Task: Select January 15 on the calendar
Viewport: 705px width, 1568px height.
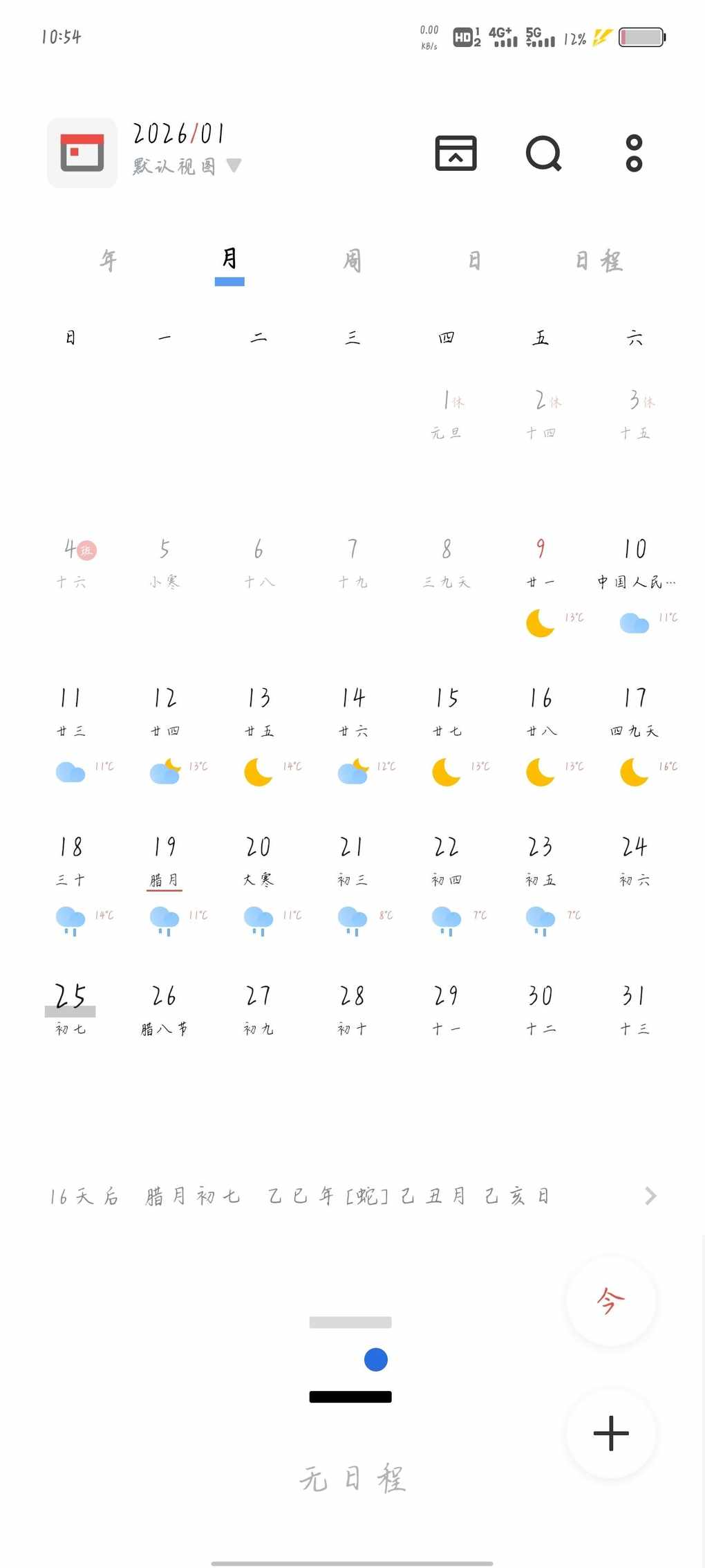Action: click(x=446, y=710)
